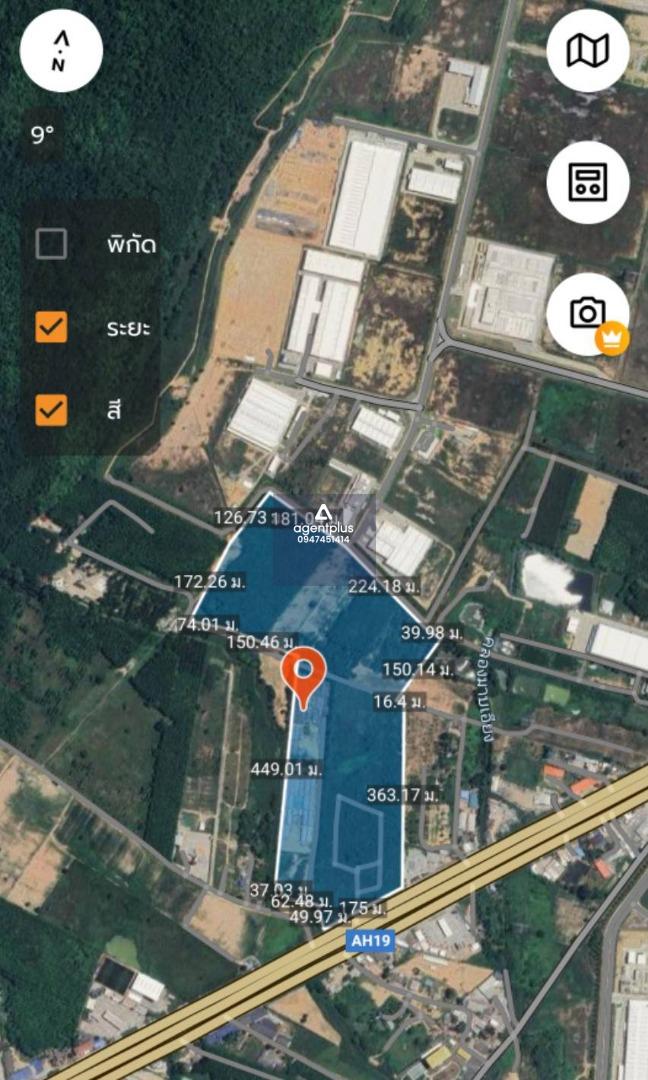Uncheck the ระยะ checkbox
This screenshot has width=648, height=1080.
[51, 327]
